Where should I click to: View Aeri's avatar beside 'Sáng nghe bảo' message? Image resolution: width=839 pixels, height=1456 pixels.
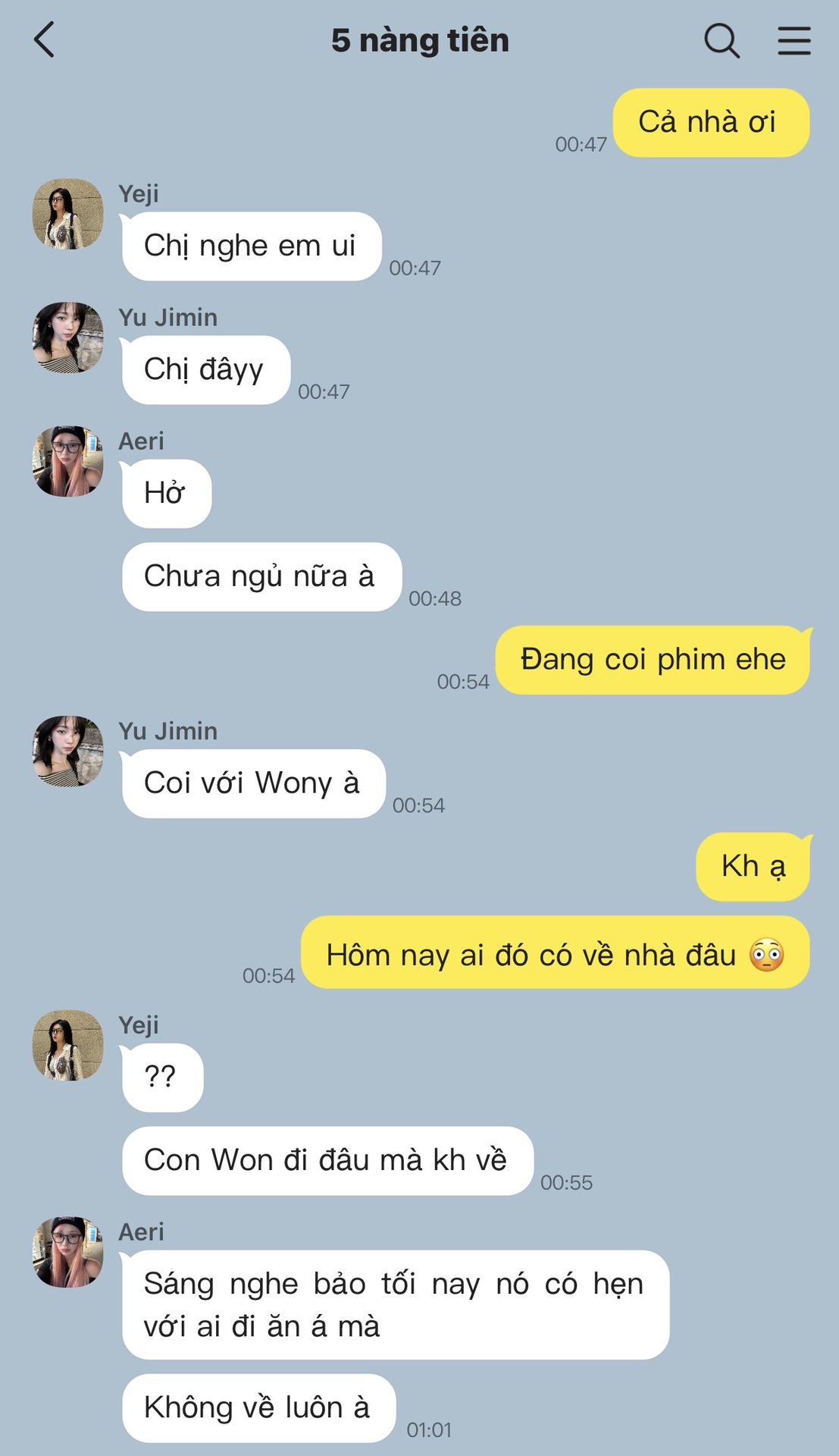[x=67, y=1251]
